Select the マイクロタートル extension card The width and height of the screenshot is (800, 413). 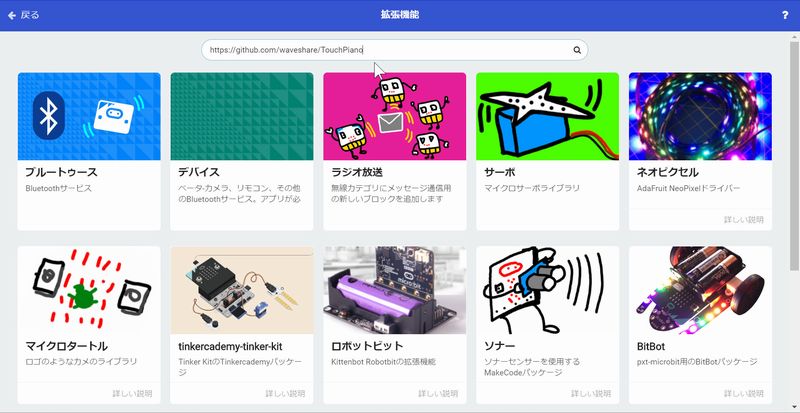(x=89, y=315)
